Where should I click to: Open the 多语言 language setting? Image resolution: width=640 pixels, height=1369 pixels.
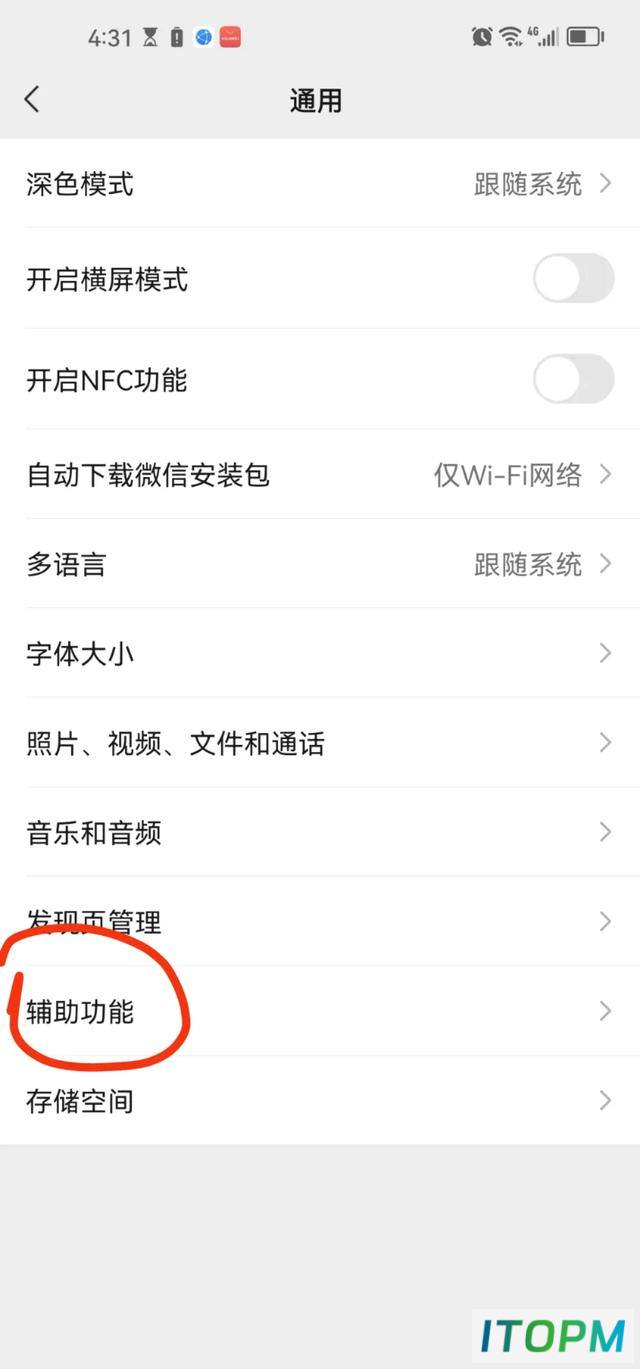coord(320,564)
